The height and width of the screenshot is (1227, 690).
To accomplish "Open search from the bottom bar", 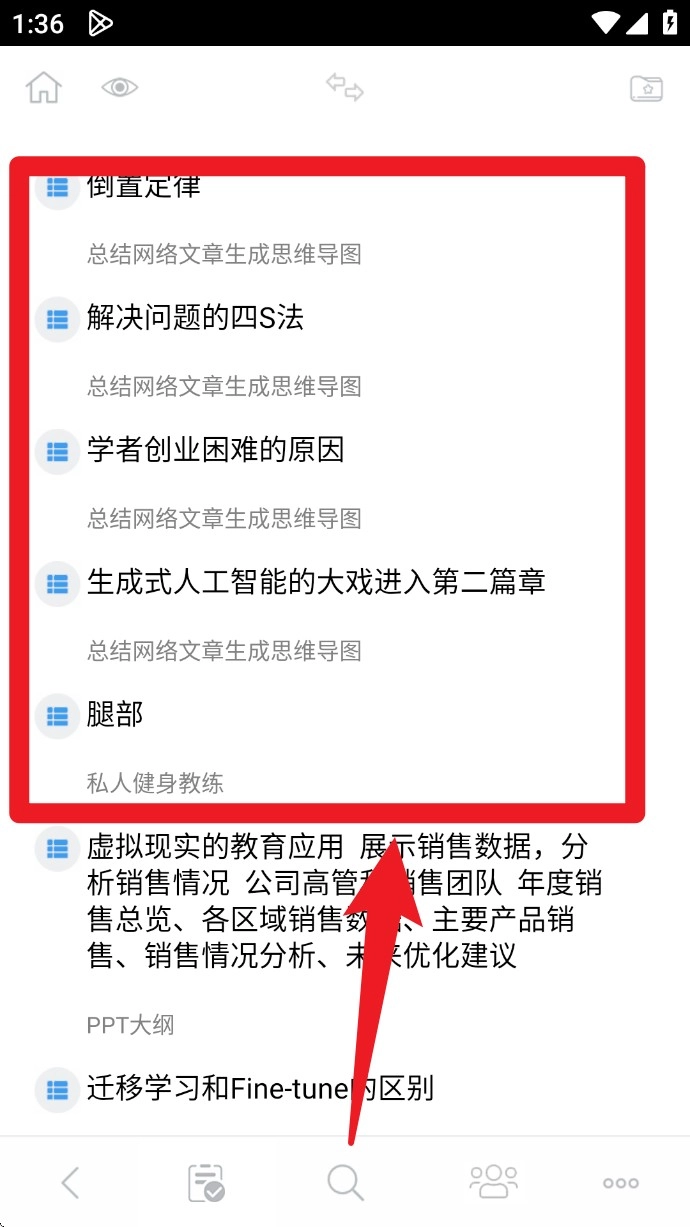I will (345, 1183).
